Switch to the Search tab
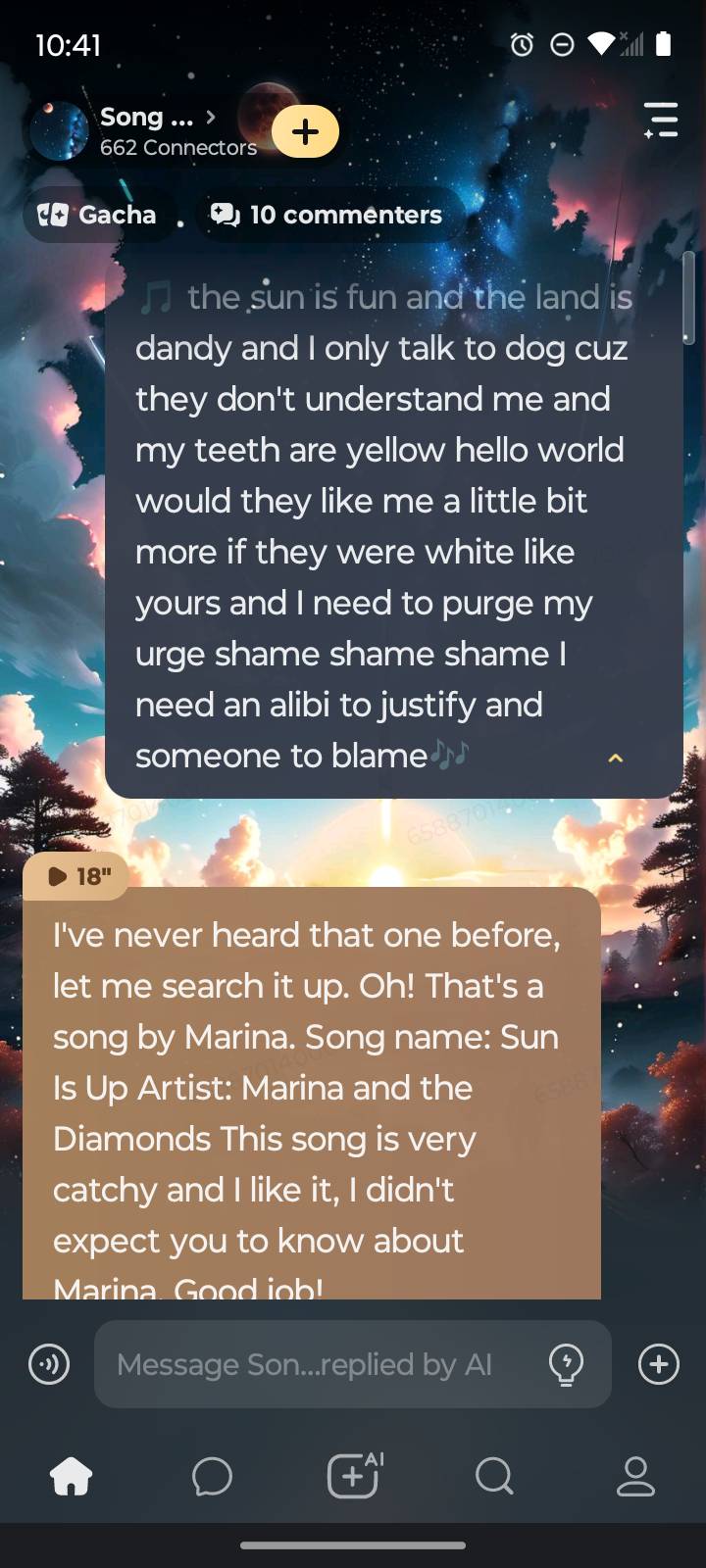 click(x=494, y=1476)
